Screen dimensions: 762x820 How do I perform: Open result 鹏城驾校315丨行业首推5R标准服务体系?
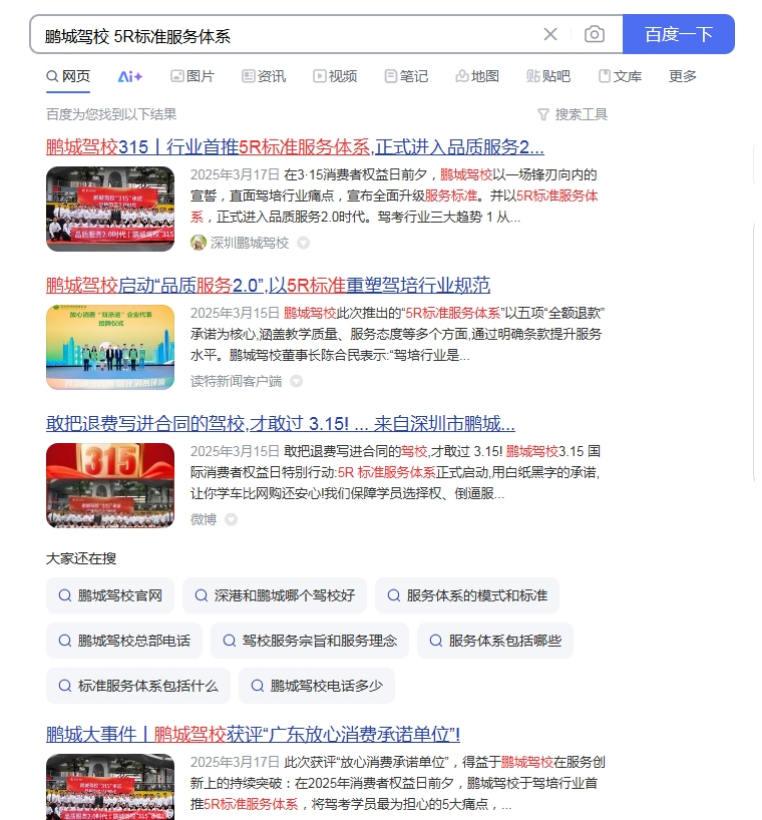click(x=295, y=147)
